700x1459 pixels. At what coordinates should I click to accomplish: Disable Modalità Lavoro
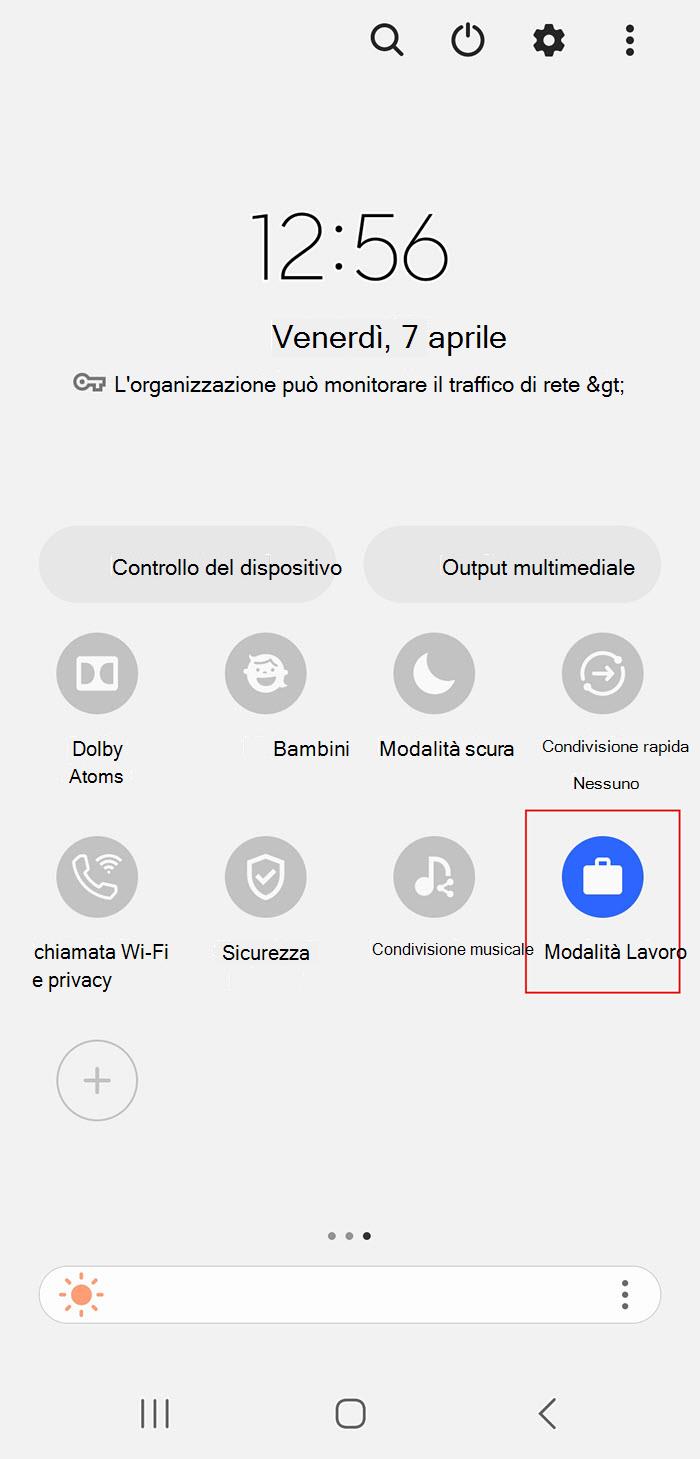(602, 877)
